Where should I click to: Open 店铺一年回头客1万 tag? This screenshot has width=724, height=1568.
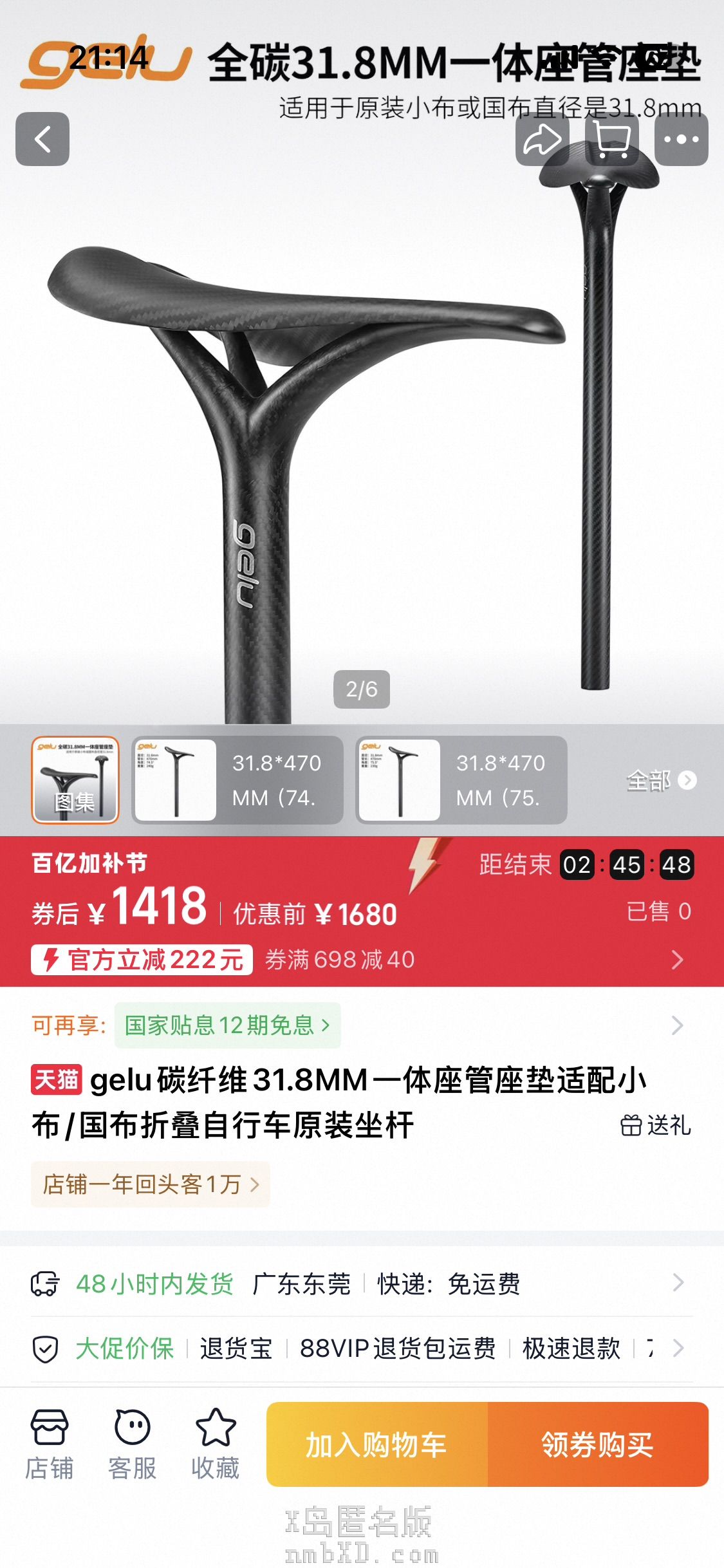click(x=151, y=1184)
